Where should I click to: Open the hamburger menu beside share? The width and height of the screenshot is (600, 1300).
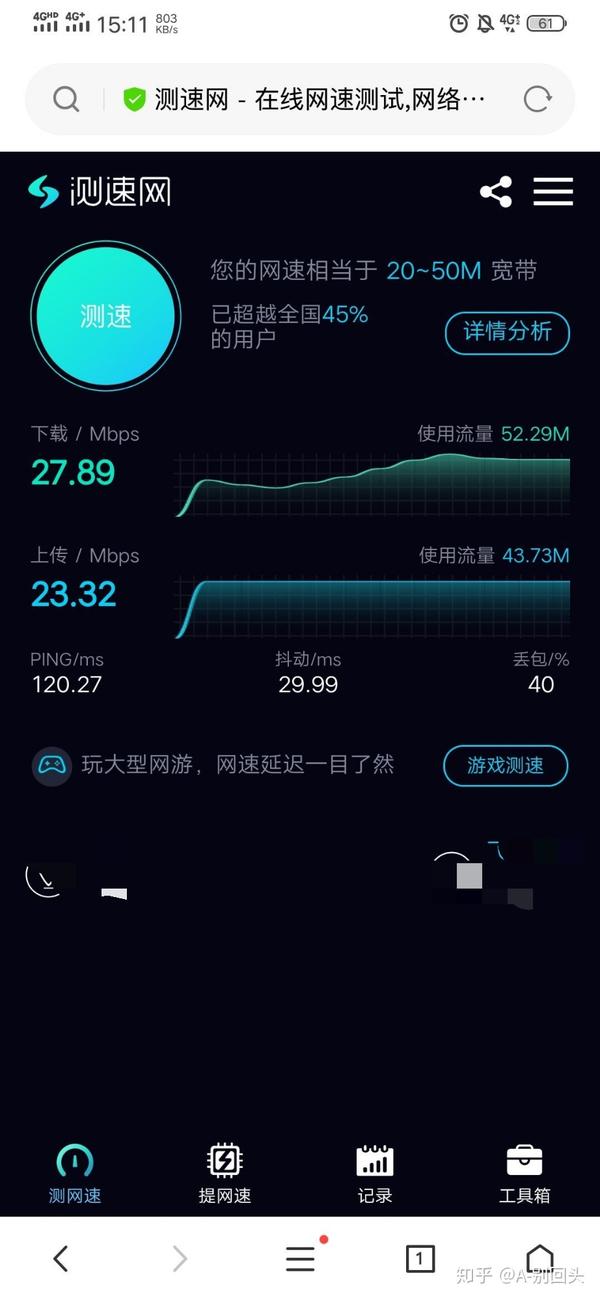(553, 192)
